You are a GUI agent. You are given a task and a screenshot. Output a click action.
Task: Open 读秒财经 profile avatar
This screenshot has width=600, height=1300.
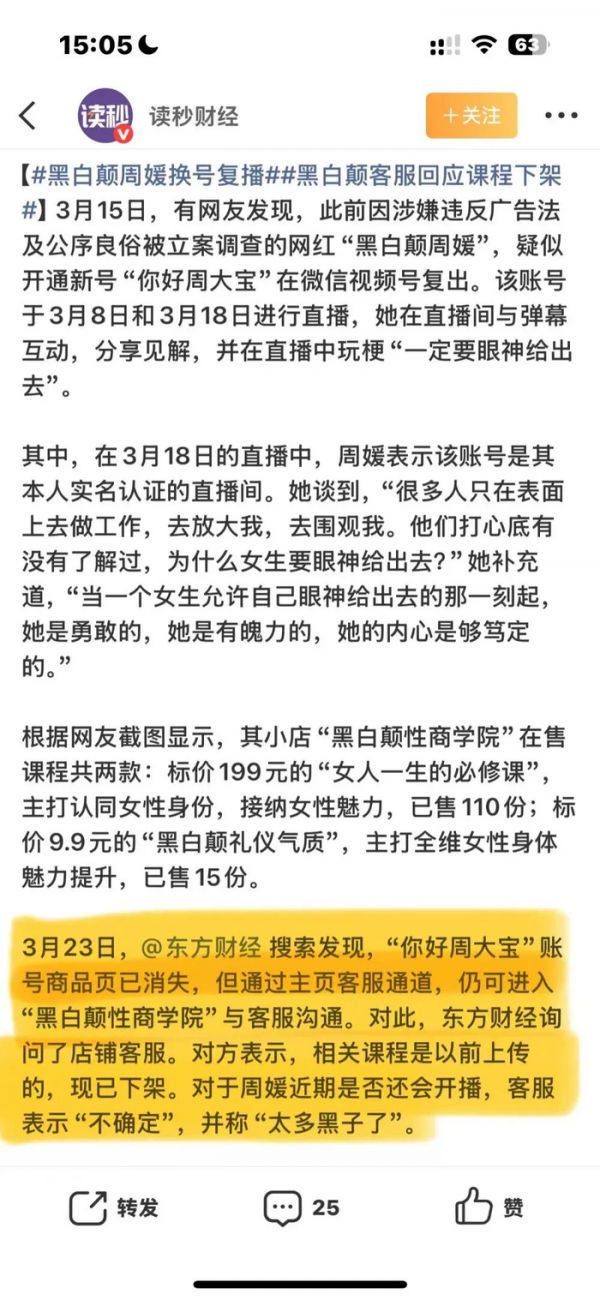(x=106, y=116)
